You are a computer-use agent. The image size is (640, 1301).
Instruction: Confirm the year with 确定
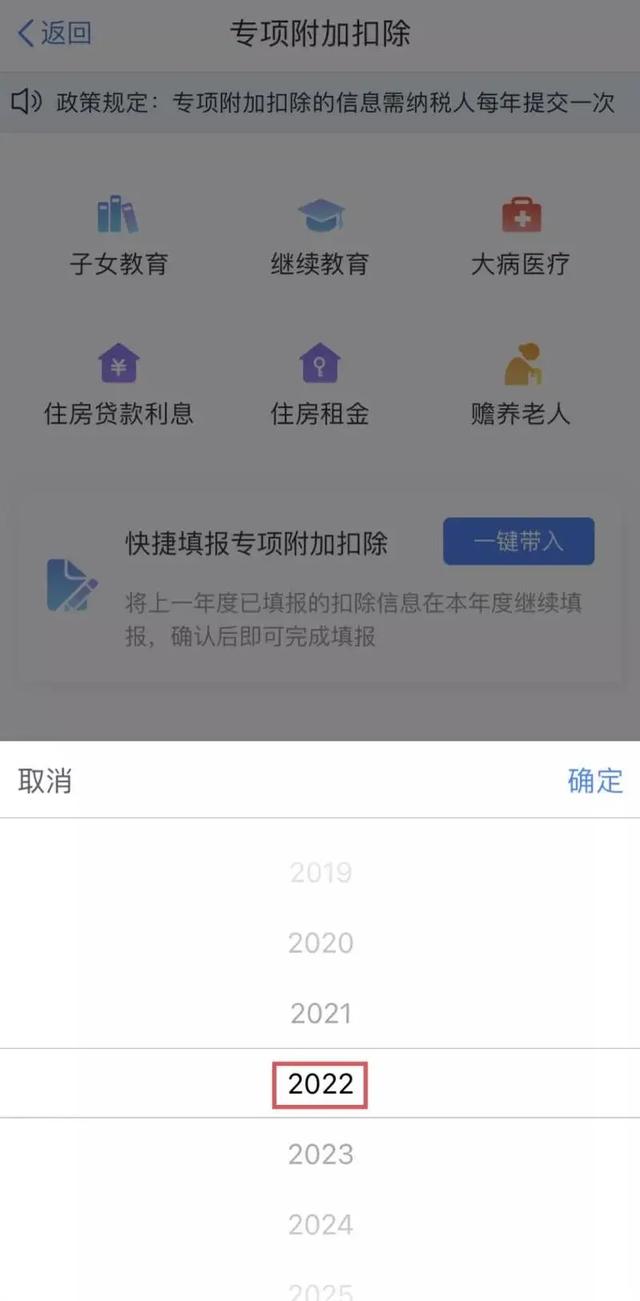[595, 780]
